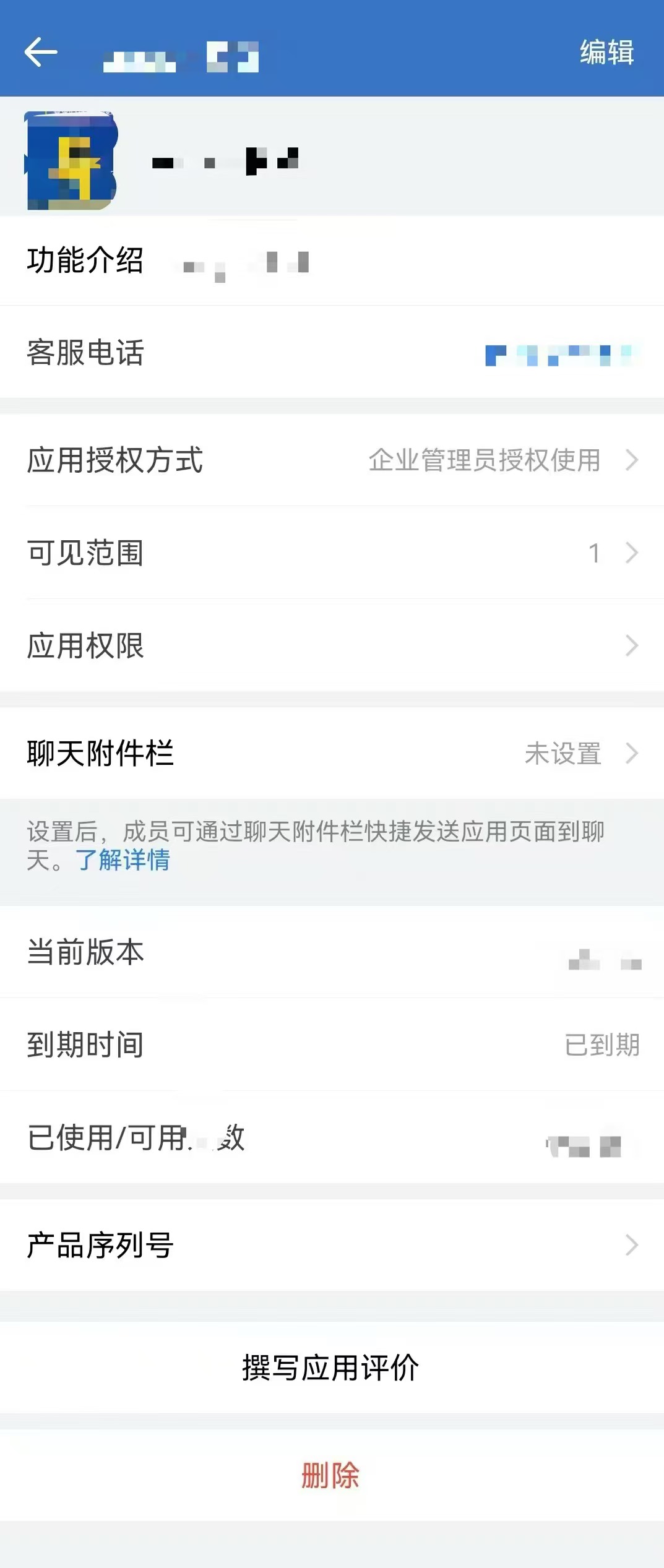Configure 聊天附件栏
The image size is (664, 1568).
pos(332,754)
